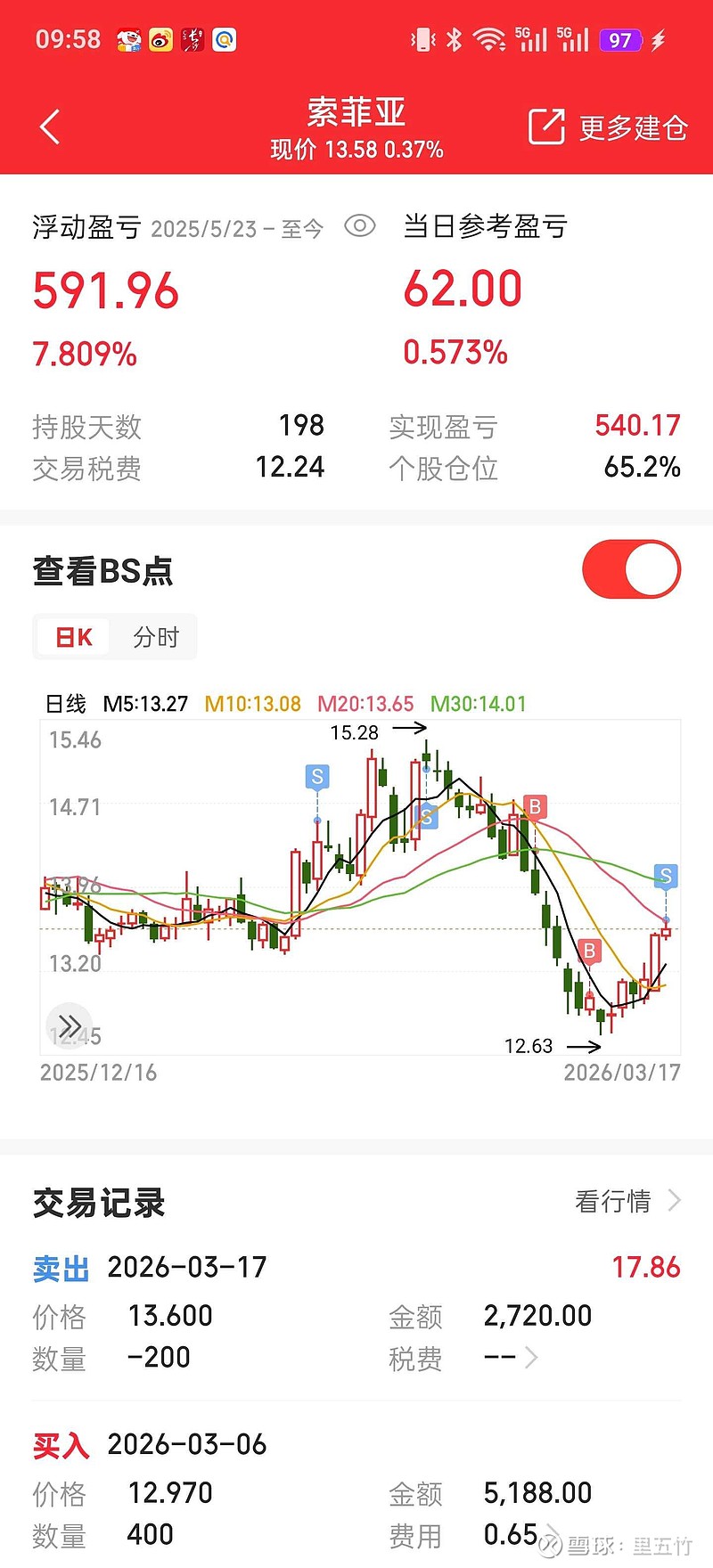The height and width of the screenshot is (1568, 713).
Task: Expand the chart with the double-arrow button
Action: tap(70, 1025)
